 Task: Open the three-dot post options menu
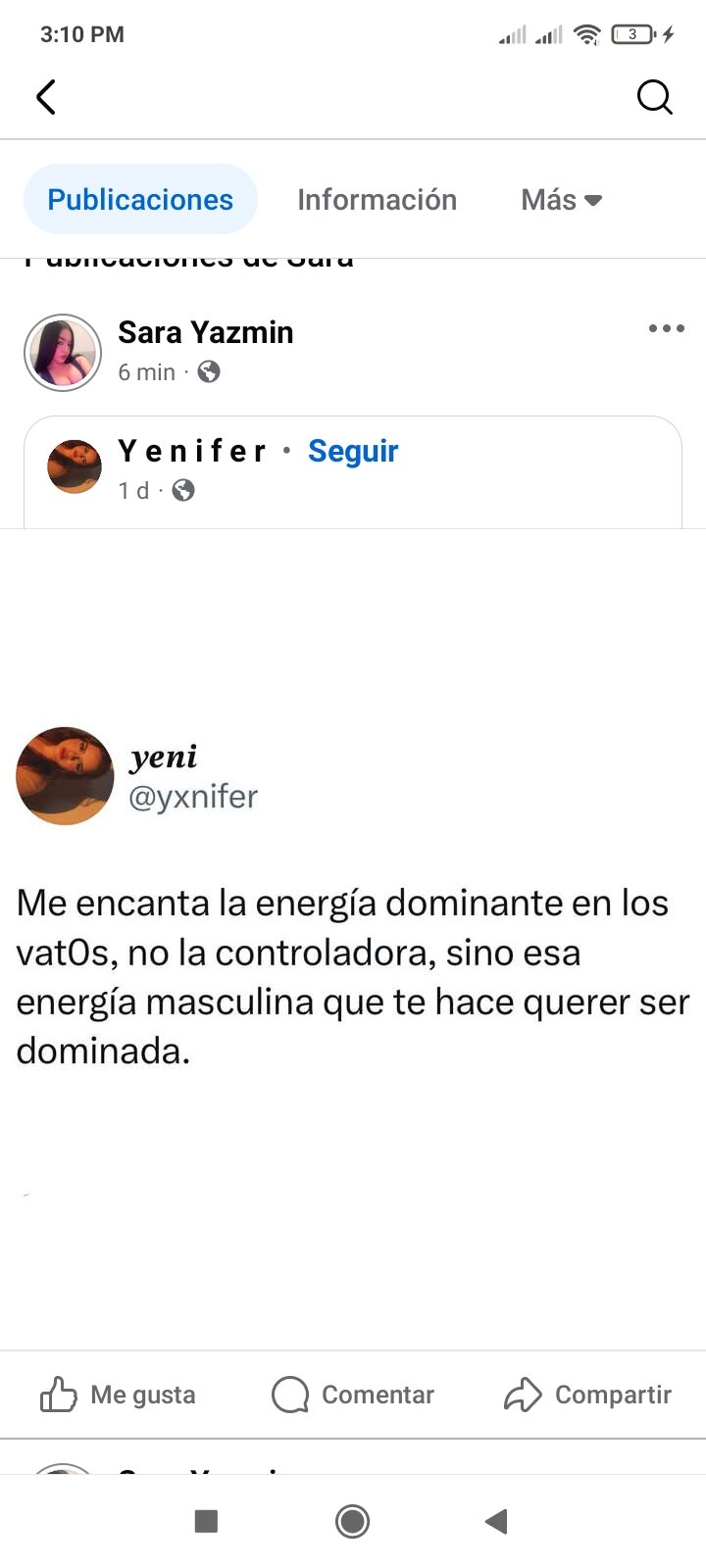(x=666, y=329)
